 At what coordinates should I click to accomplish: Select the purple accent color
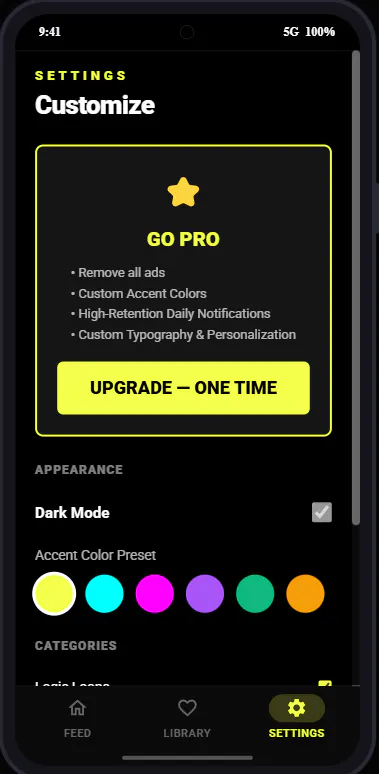click(x=205, y=593)
